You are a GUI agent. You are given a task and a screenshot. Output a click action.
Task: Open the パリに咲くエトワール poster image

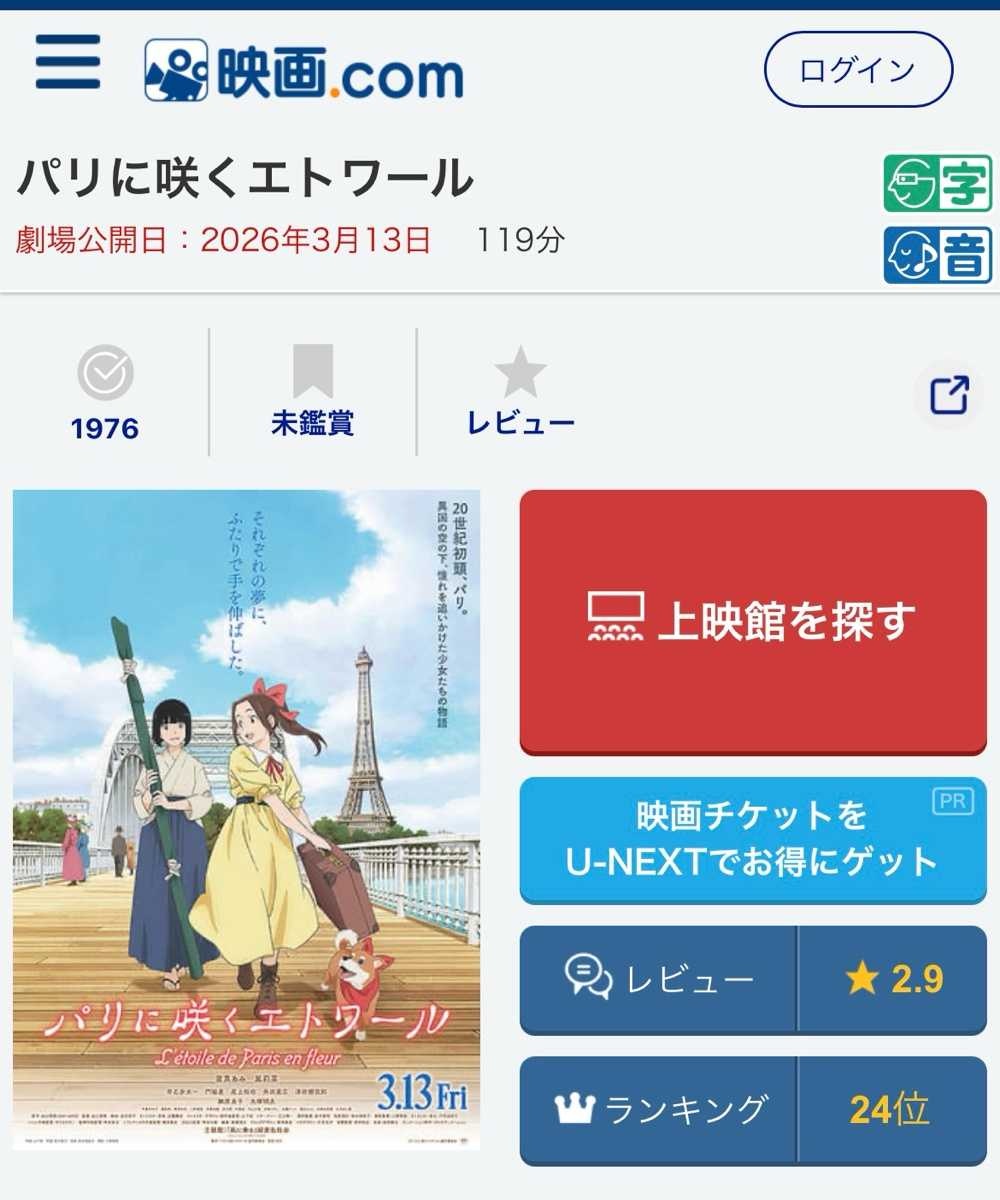tap(246, 820)
